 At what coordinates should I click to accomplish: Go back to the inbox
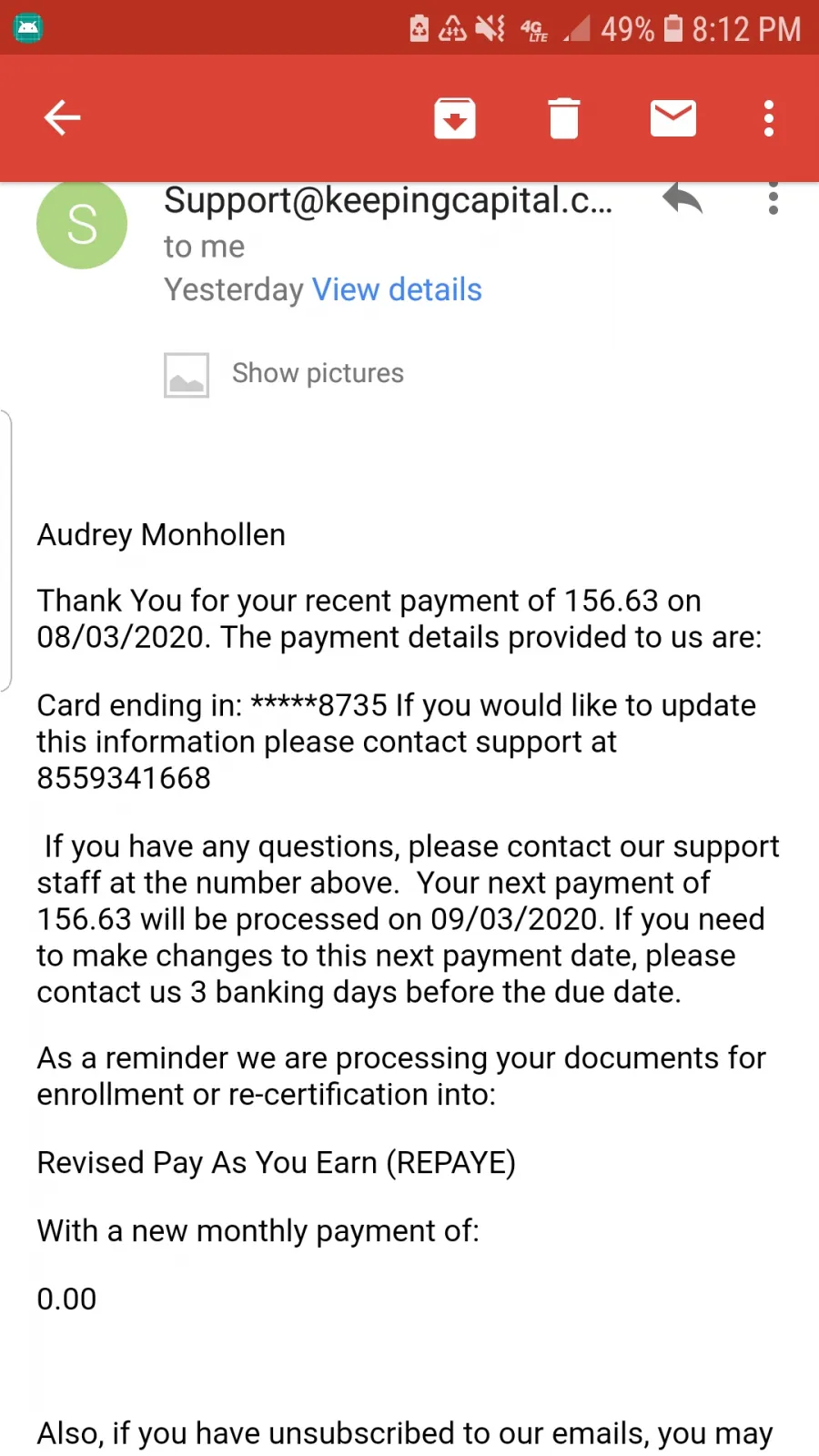[x=63, y=118]
